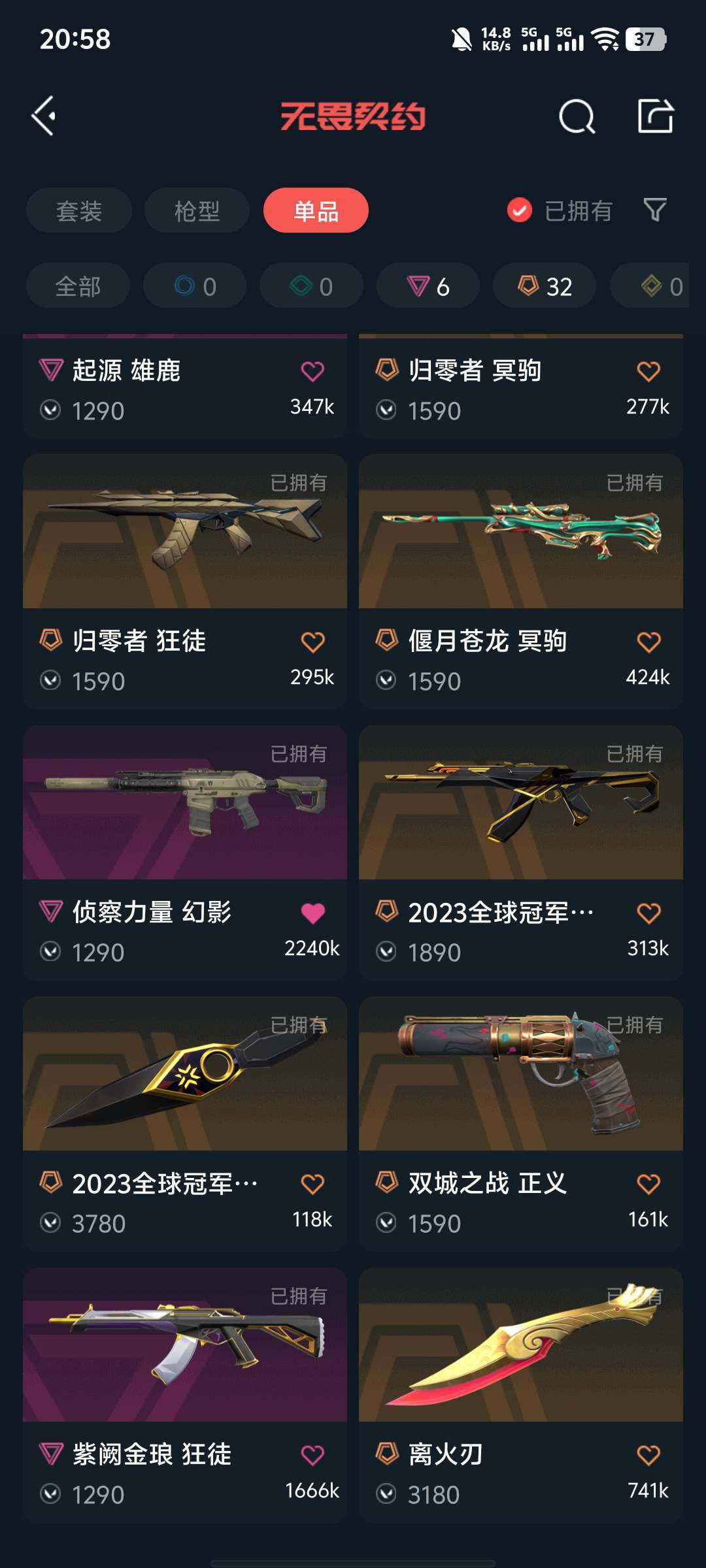
Task: Open the search function
Action: (x=574, y=118)
